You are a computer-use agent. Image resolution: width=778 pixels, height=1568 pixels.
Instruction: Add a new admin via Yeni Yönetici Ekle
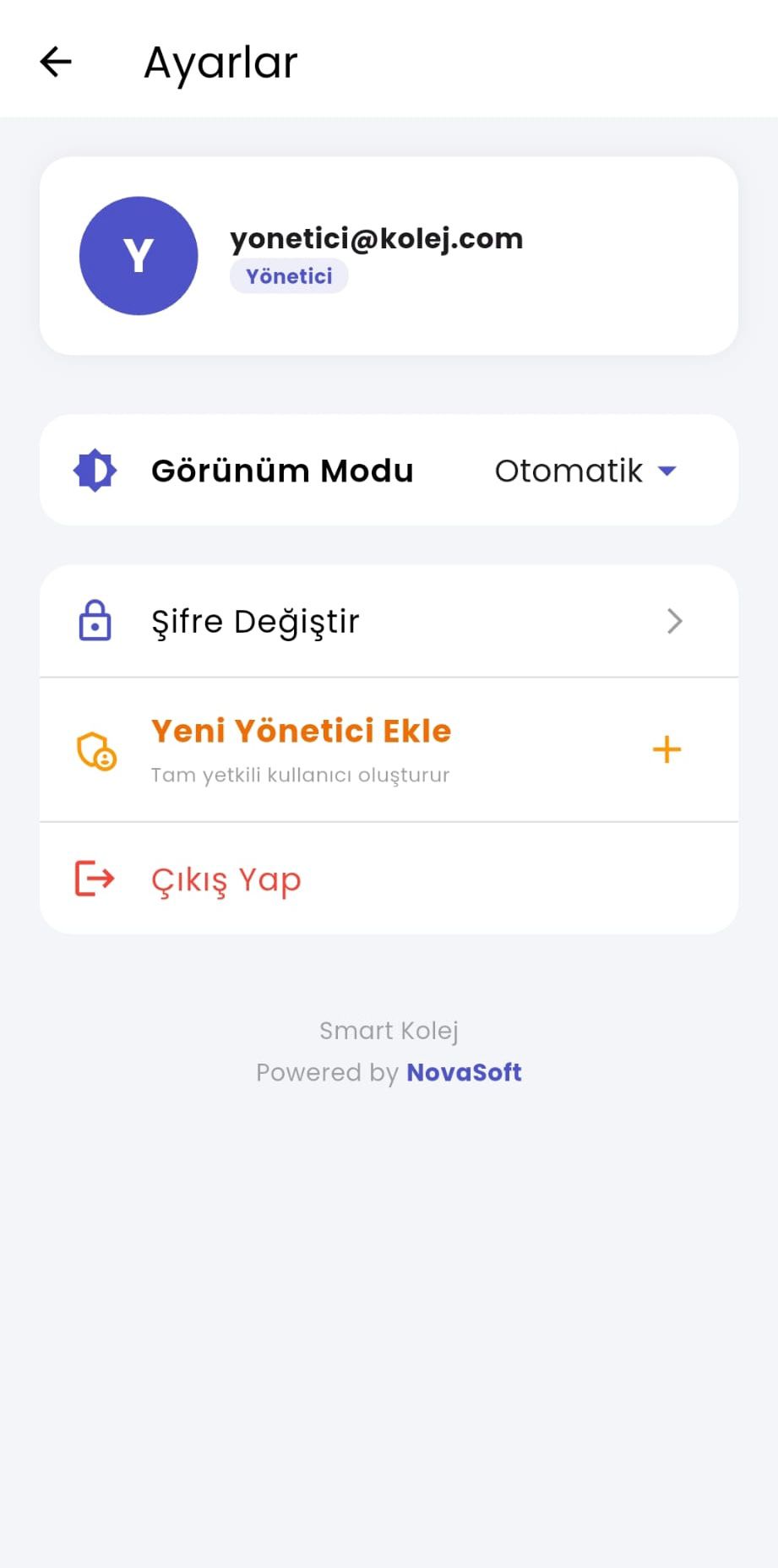pos(389,749)
